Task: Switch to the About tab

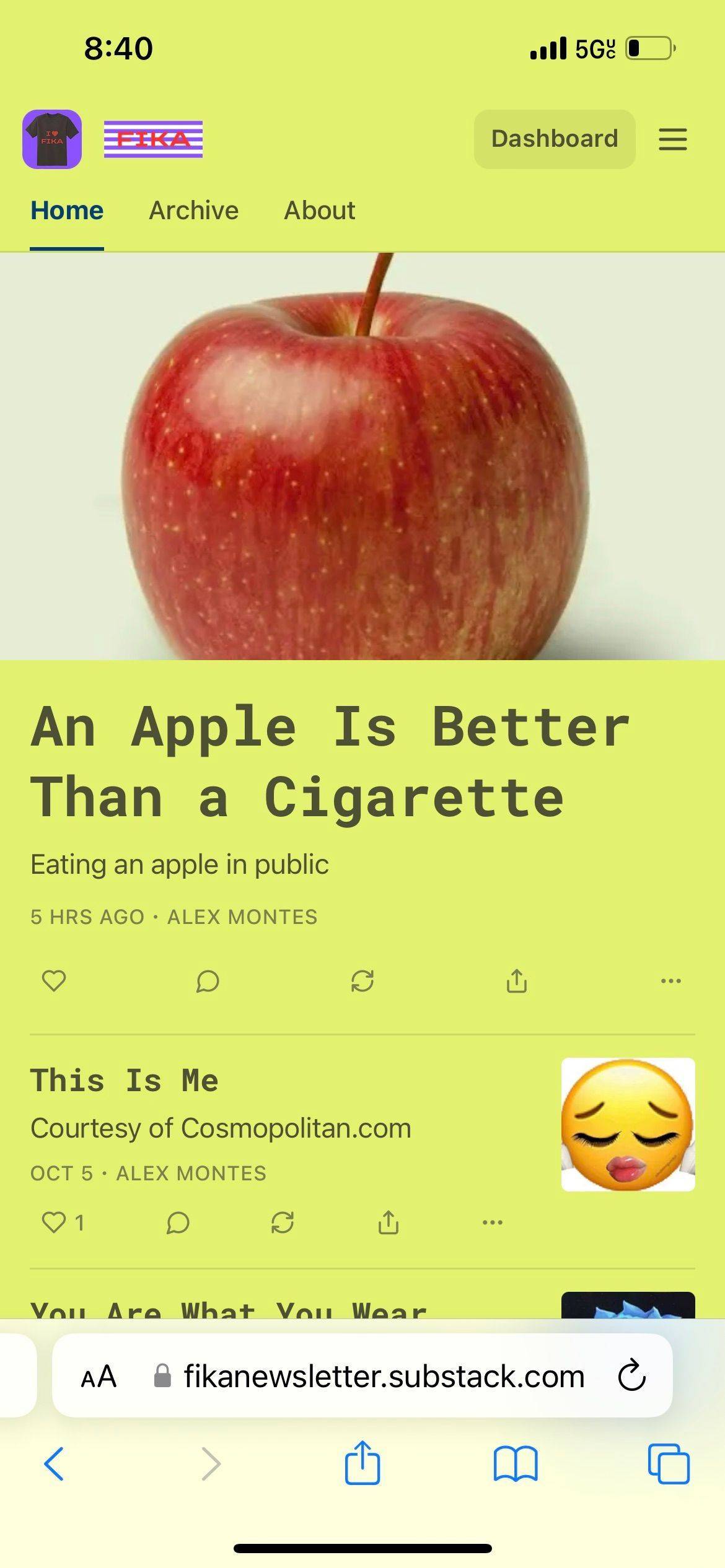Action: 320,211
